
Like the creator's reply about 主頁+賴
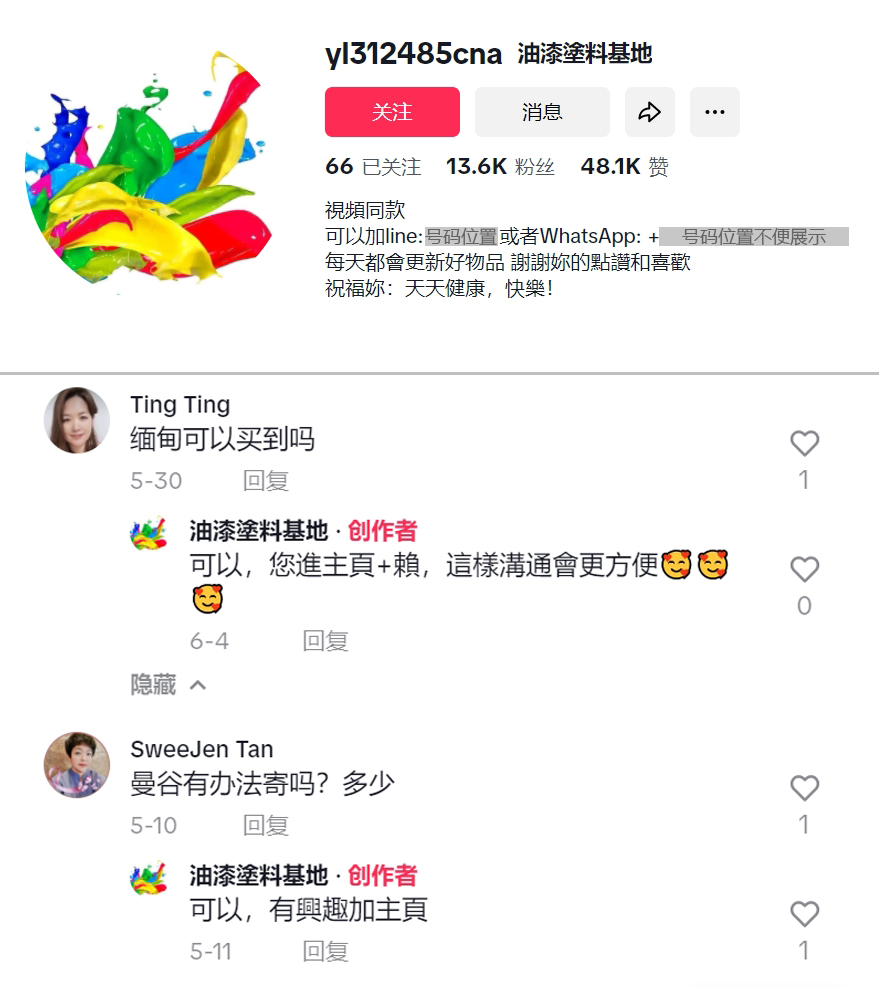click(804, 570)
